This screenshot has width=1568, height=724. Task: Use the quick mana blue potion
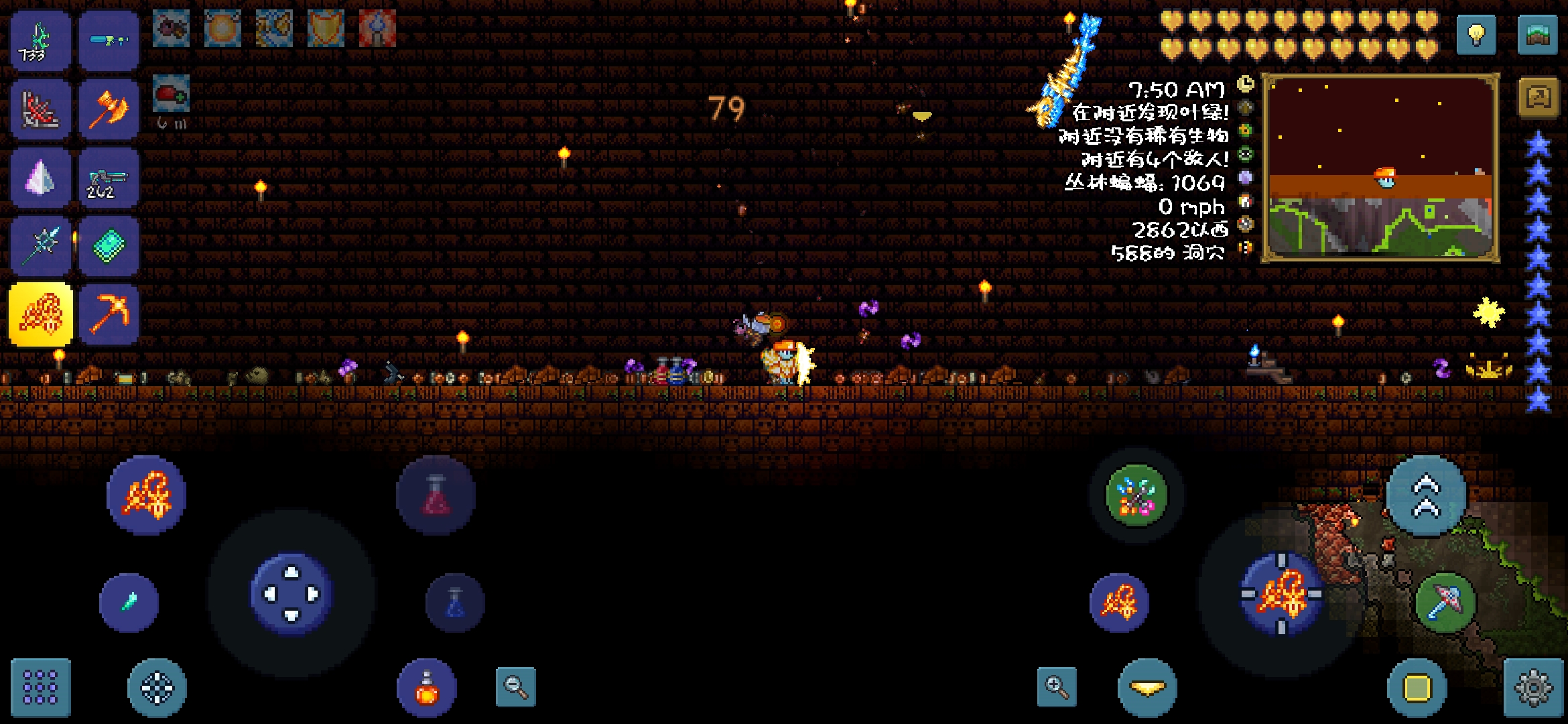point(455,603)
